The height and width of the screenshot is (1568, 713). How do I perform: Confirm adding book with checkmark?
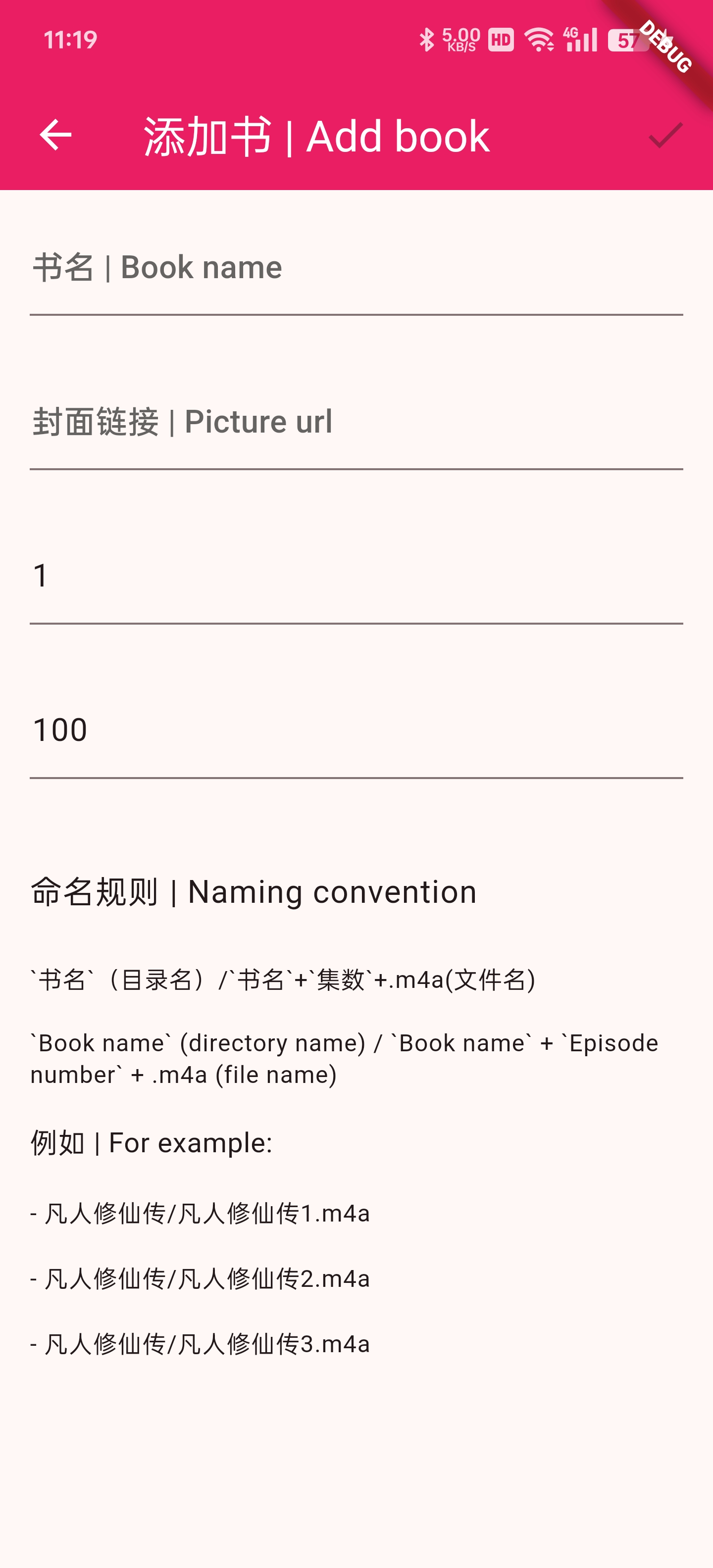pyautogui.click(x=665, y=135)
